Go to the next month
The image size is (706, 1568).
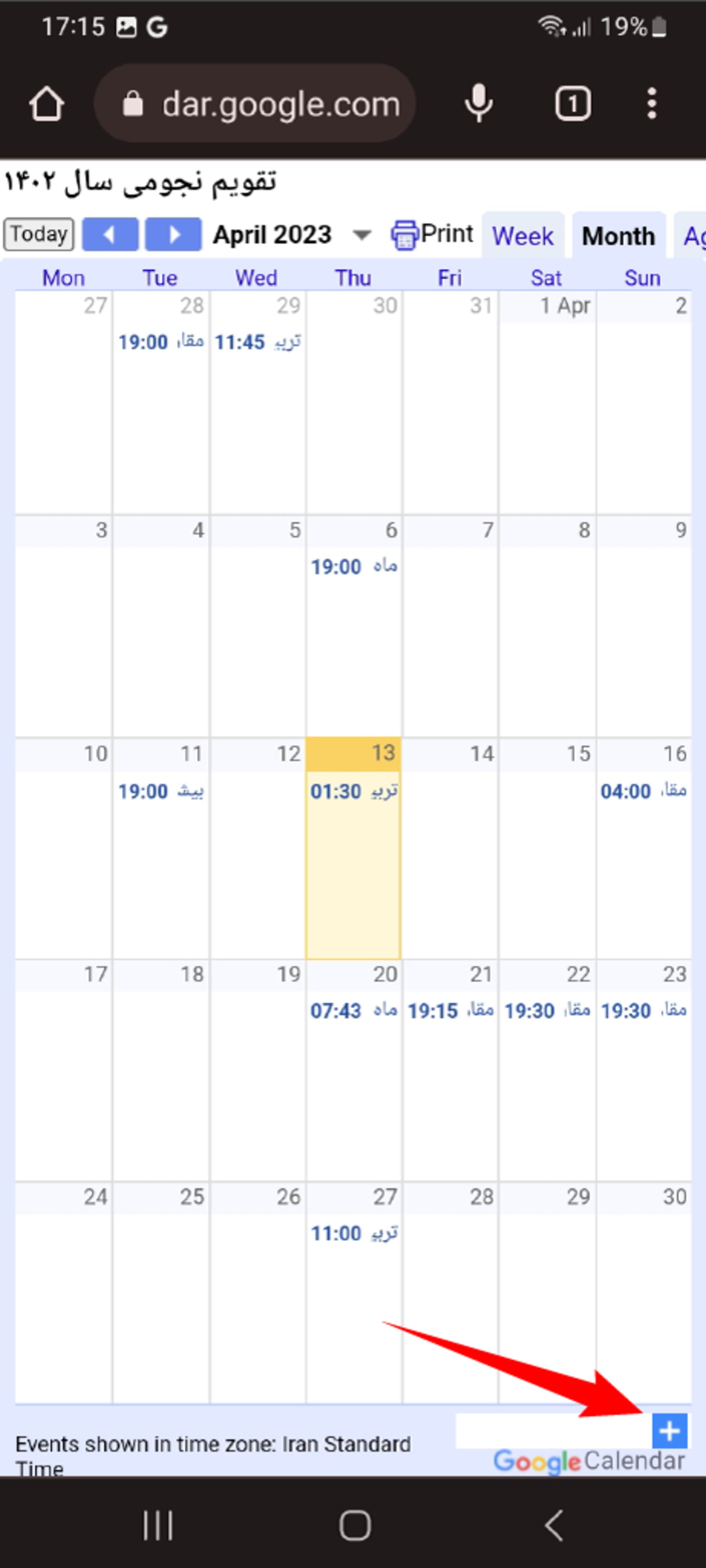point(174,234)
